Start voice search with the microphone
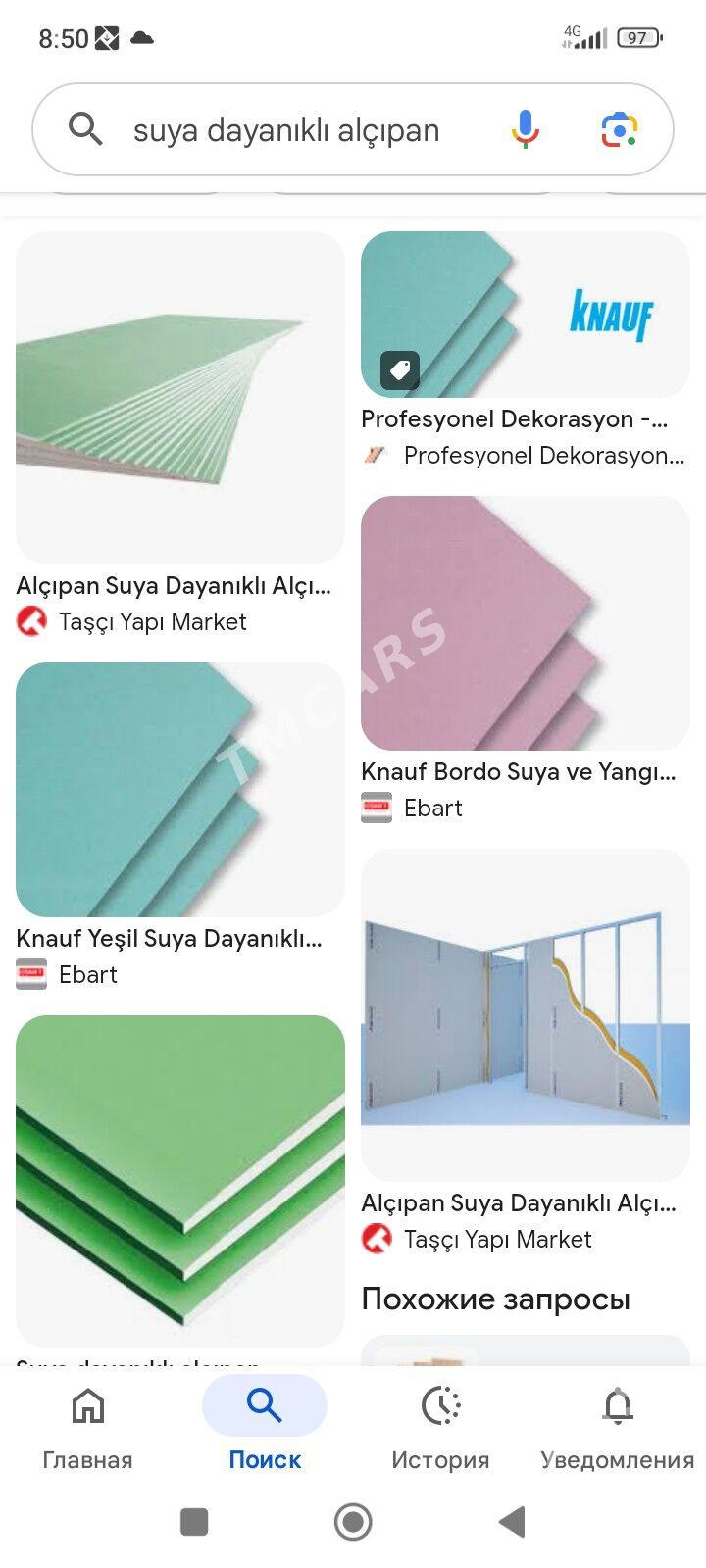 click(526, 129)
